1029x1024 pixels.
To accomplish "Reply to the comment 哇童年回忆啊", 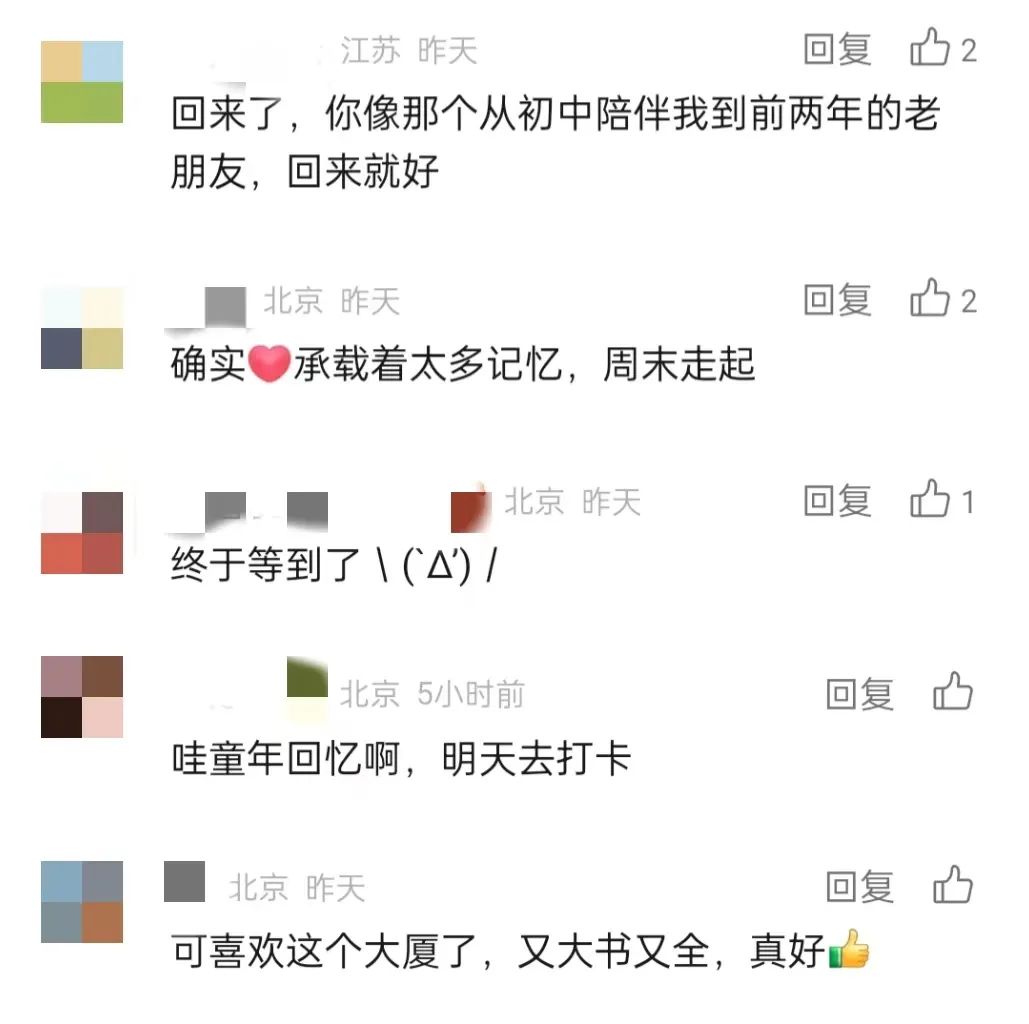I will pos(859,693).
